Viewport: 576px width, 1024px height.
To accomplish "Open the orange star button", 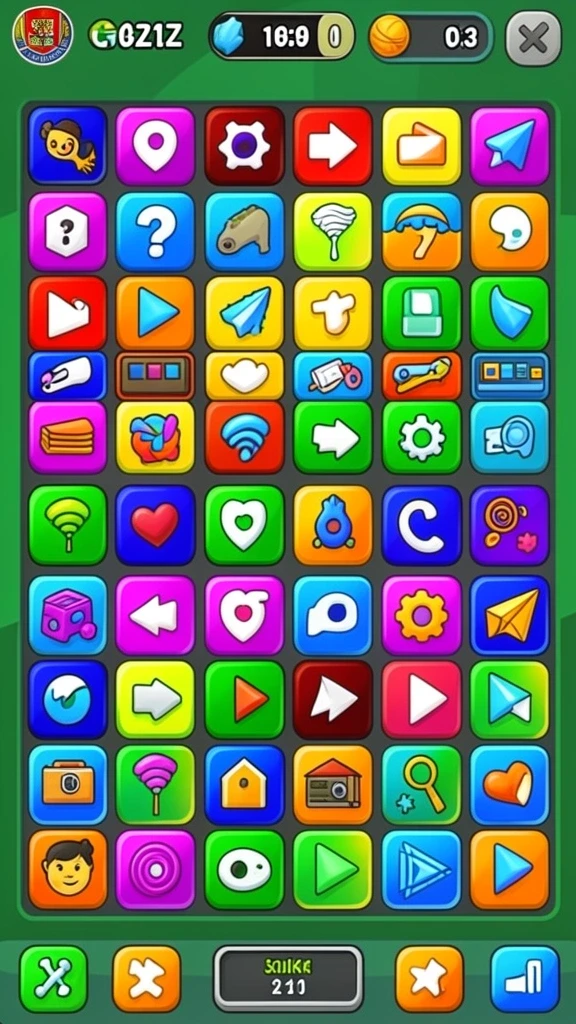I will point(429,979).
